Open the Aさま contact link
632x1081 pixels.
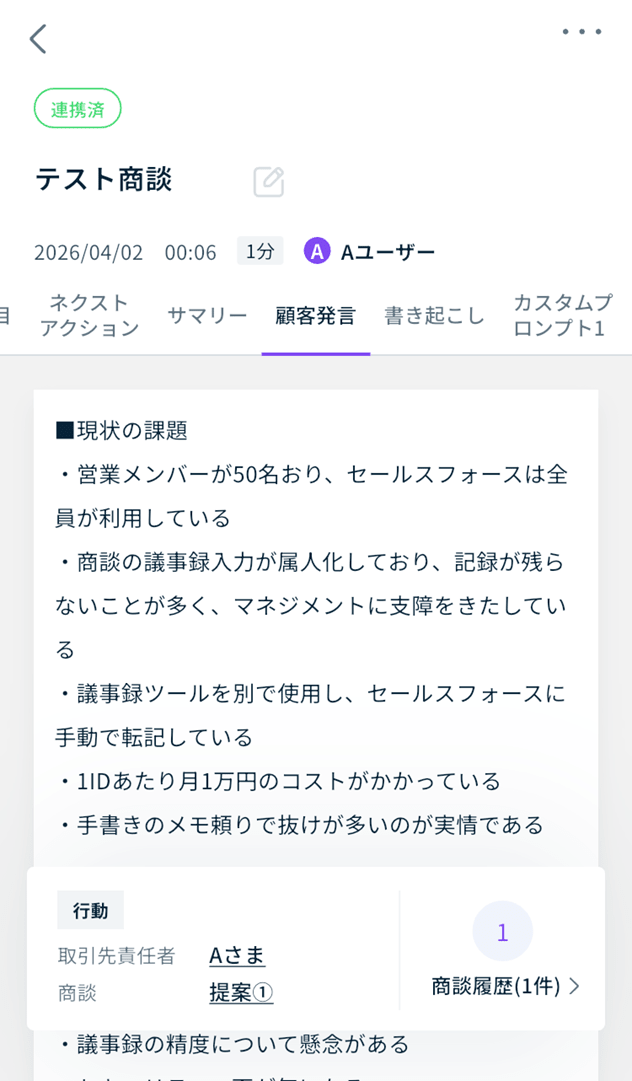pyautogui.click(x=237, y=955)
